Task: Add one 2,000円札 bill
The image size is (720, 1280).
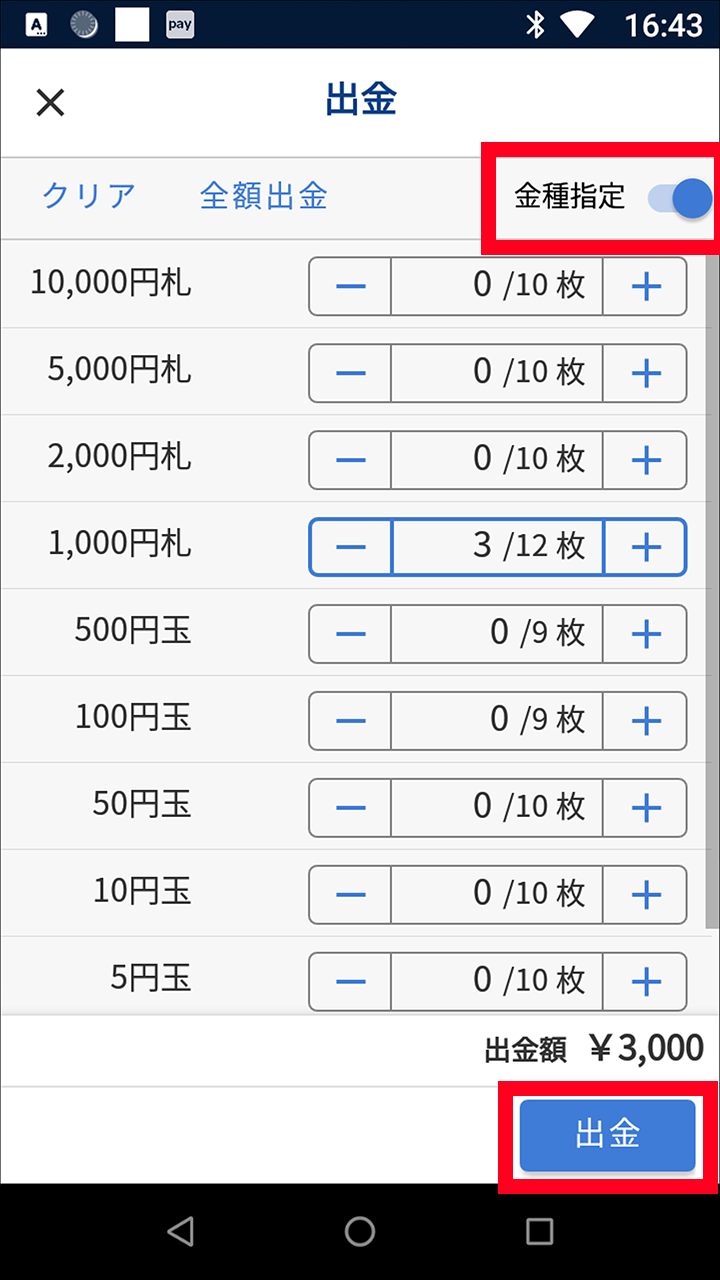Action: click(x=646, y=460)
